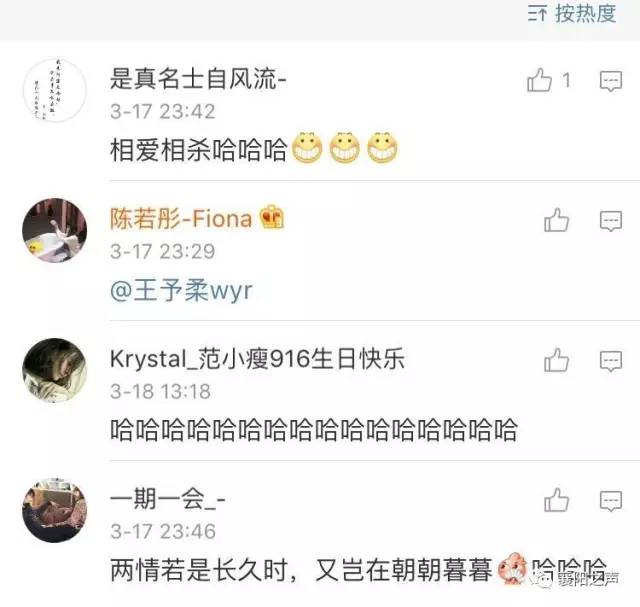Viewport: 640px width, 607px height.
Task: Open the avatar of 一期一会_-
Action: (x=54, y=509)
